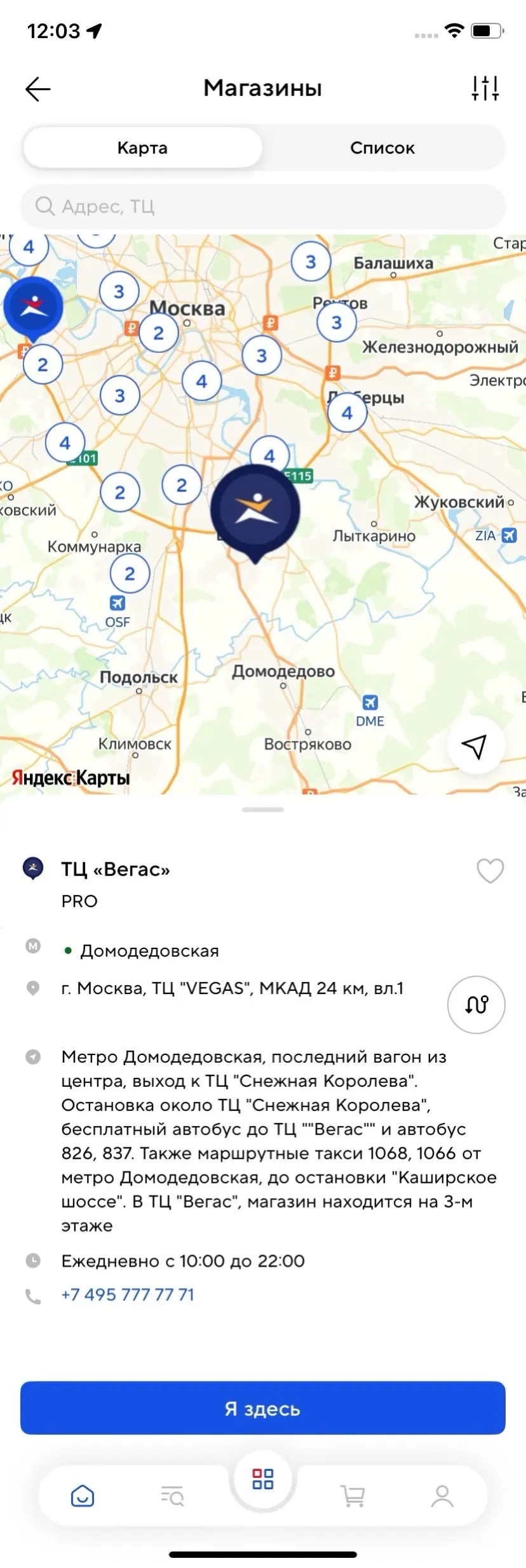Viewport: 526px width, 1568px height.
Task: Select the route-building icon next to address
Action: [x=475, y=1005]
